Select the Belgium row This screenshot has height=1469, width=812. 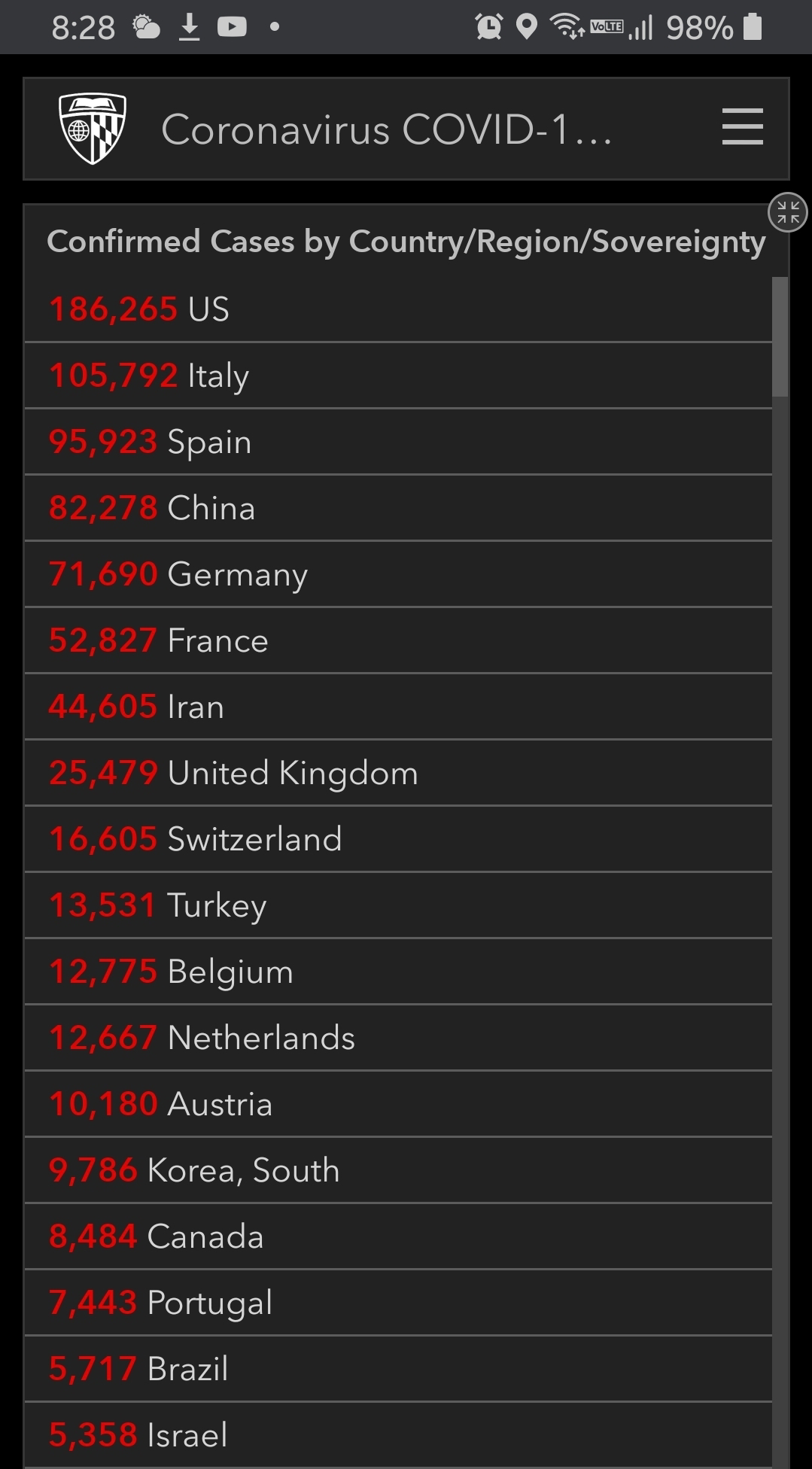click(398, 972)
